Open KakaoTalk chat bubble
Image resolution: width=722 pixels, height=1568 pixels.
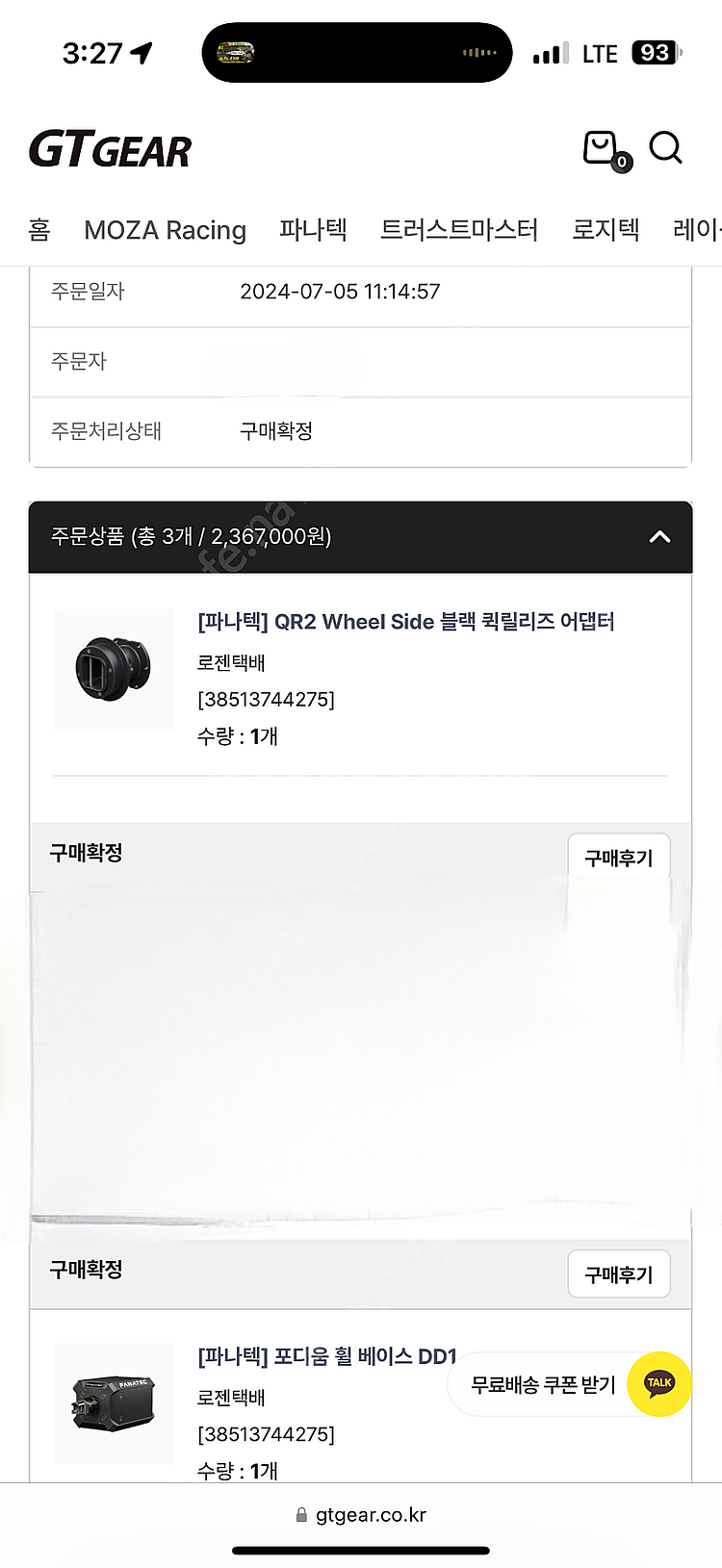659,1384
